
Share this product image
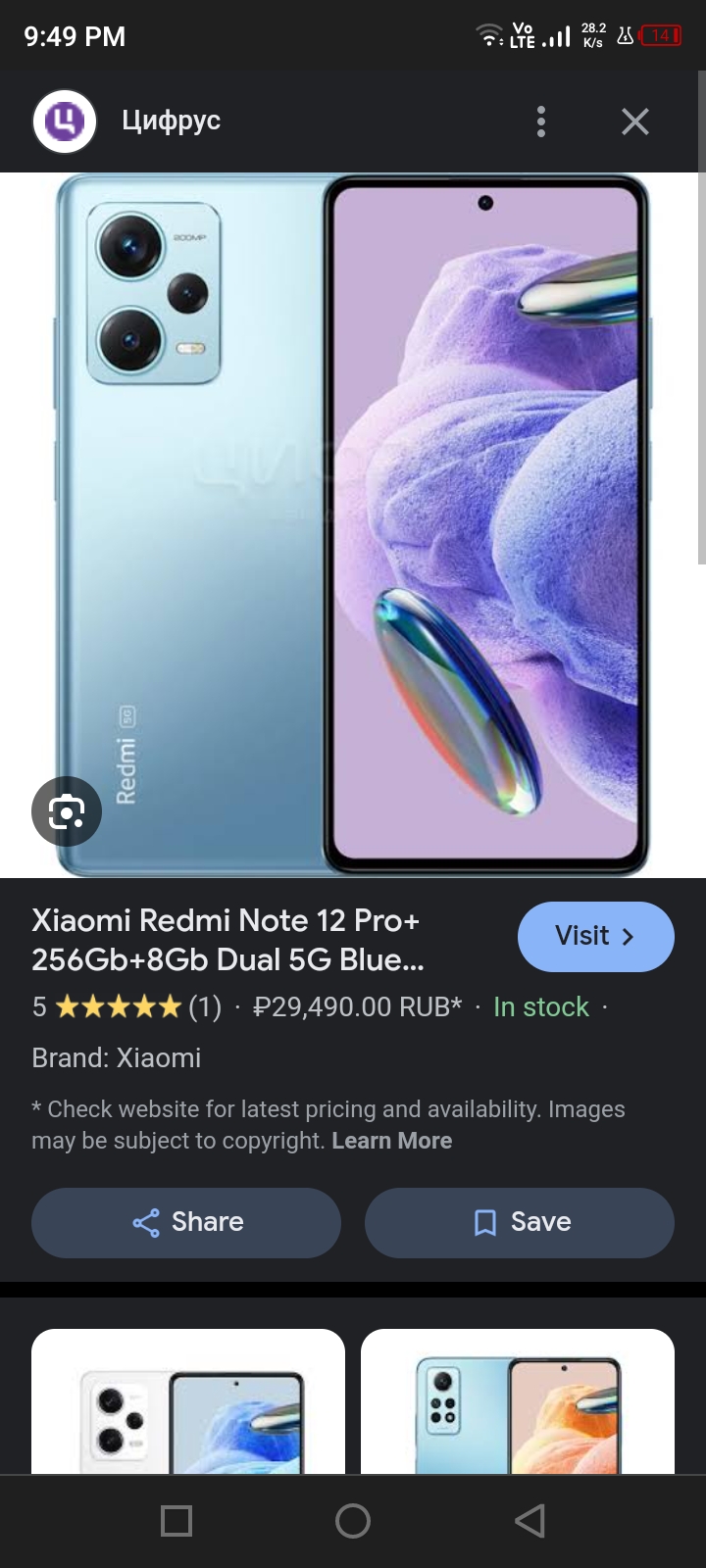click(x=186, y=1222)
